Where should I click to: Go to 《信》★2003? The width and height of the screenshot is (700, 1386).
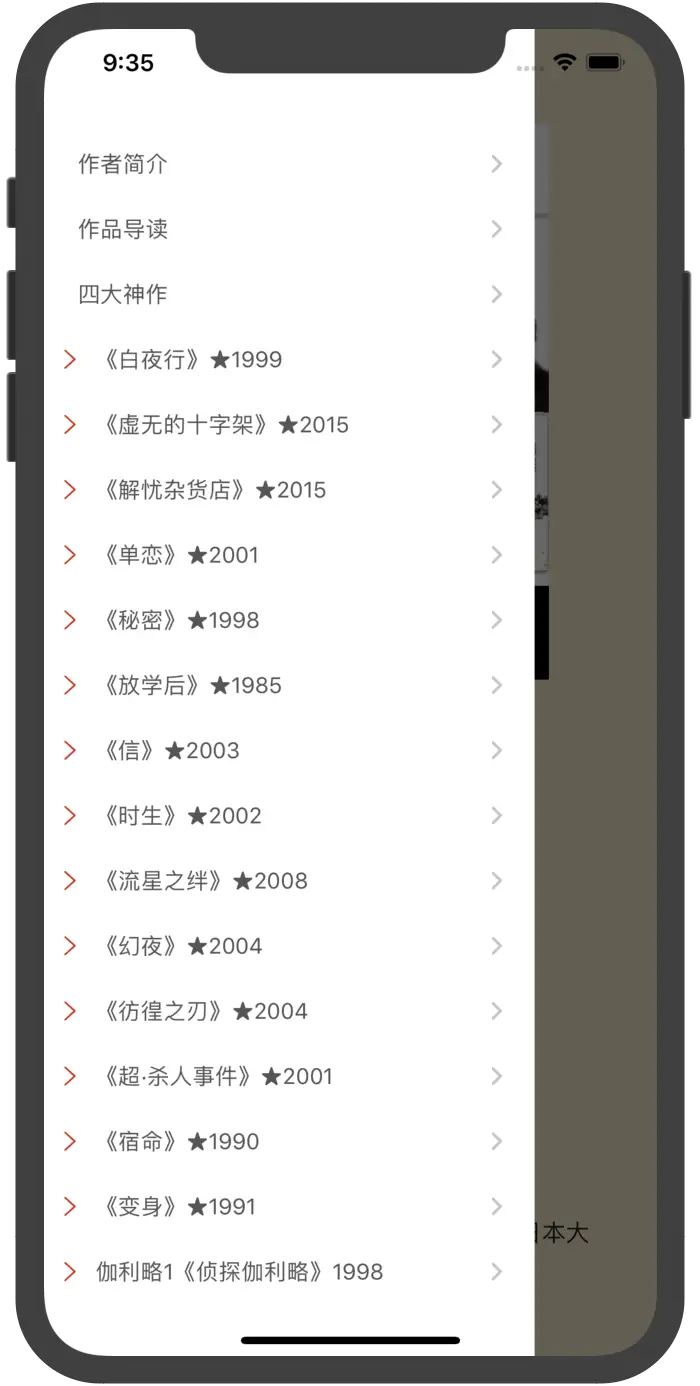pyautogui.click(x=168, y=751)
